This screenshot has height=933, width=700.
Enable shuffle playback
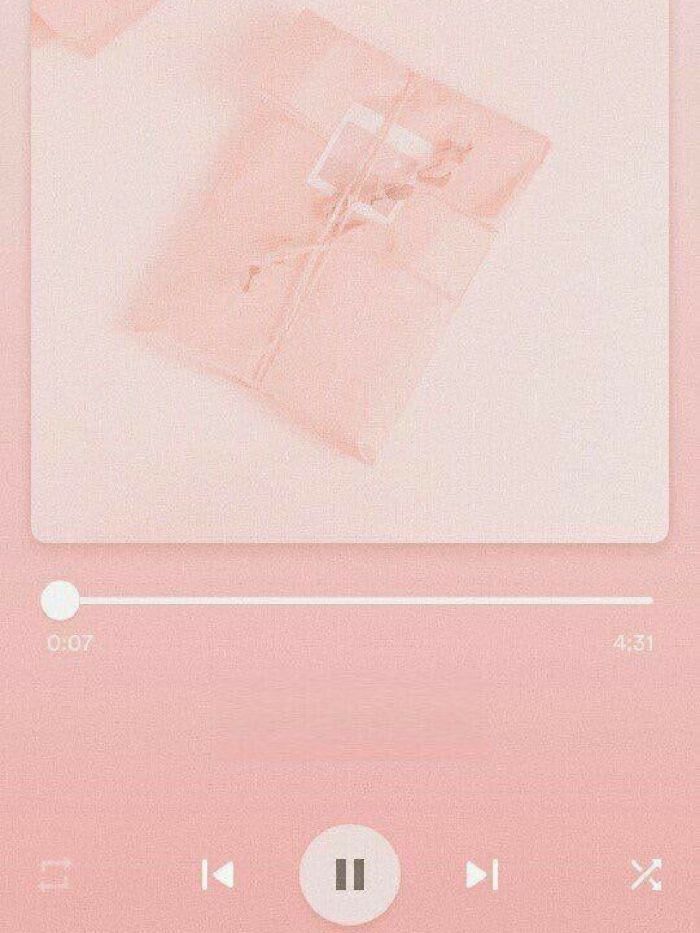645,875
